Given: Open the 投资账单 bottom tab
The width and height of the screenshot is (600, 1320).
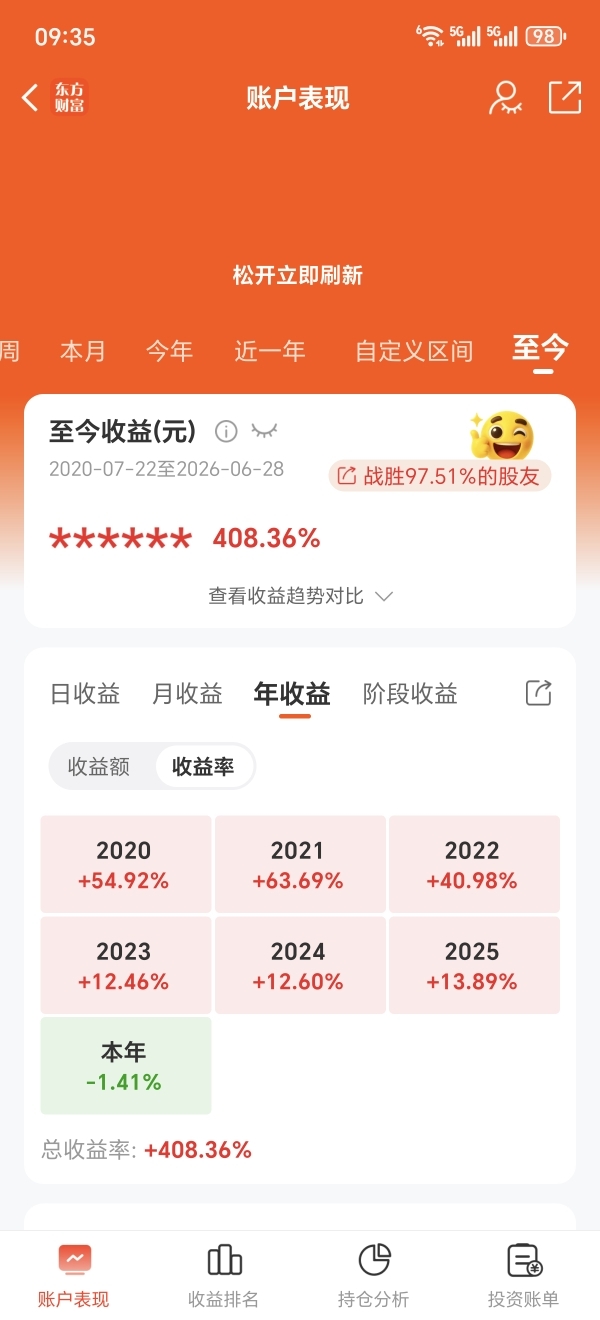Looking at the screenshot, I should pos(523,1276).
